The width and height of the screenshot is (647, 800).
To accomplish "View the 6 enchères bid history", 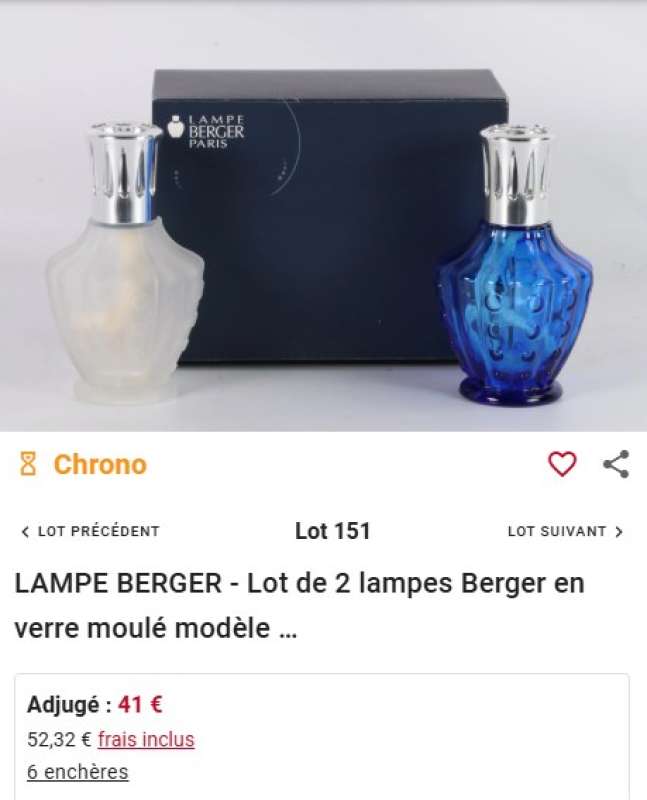I will [x=77, y=772].
